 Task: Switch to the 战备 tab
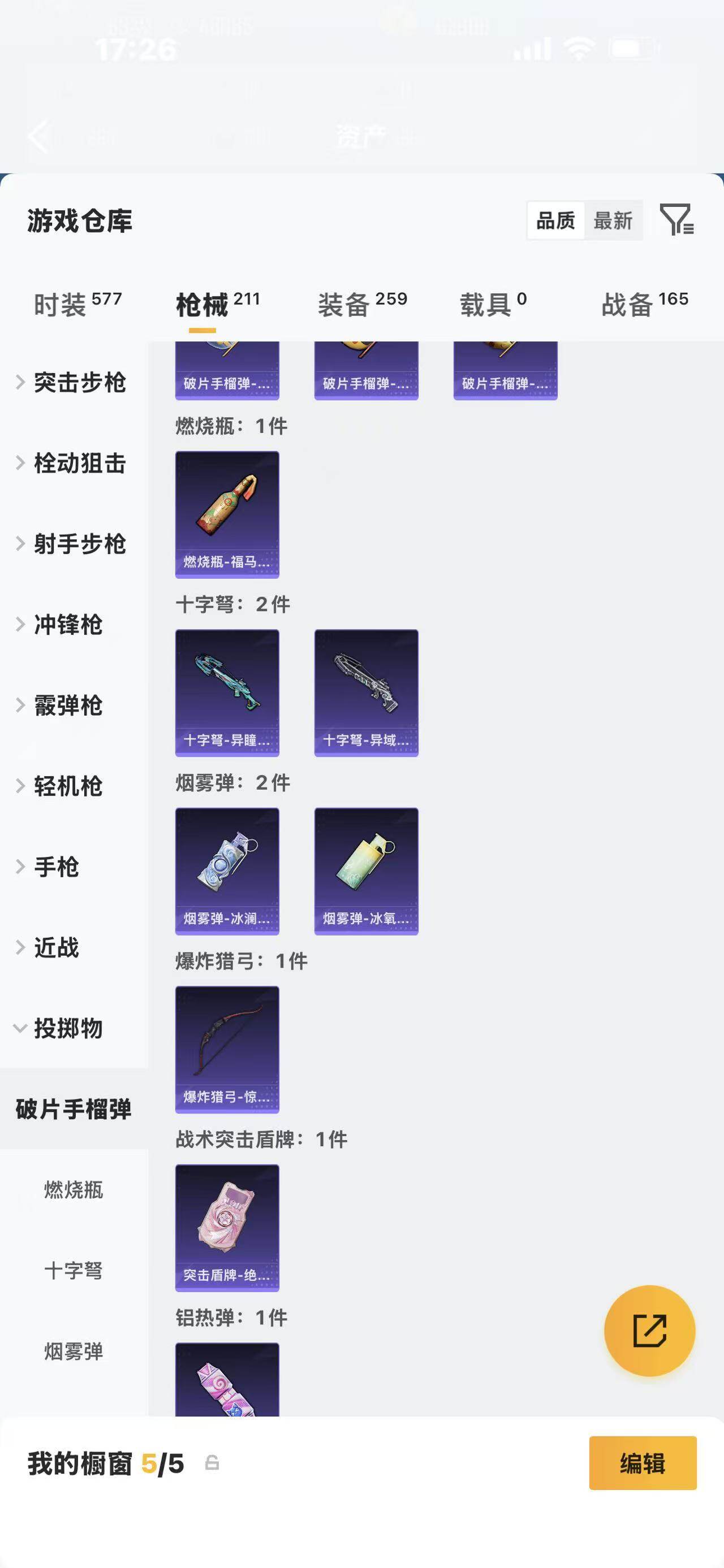pos(644,304)
